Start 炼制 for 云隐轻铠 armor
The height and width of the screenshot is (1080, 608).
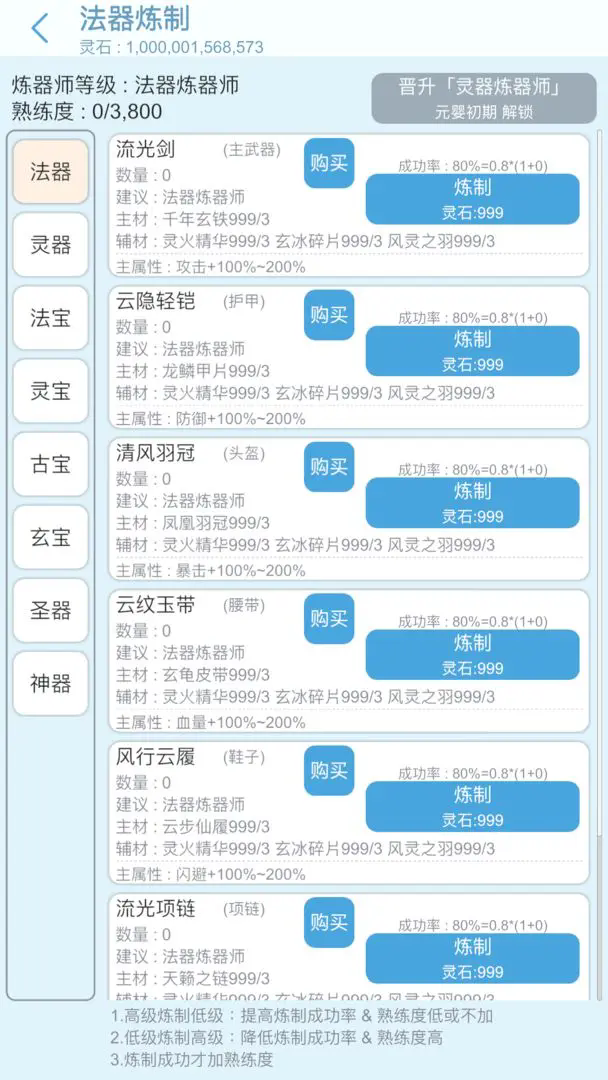(472, 351)
